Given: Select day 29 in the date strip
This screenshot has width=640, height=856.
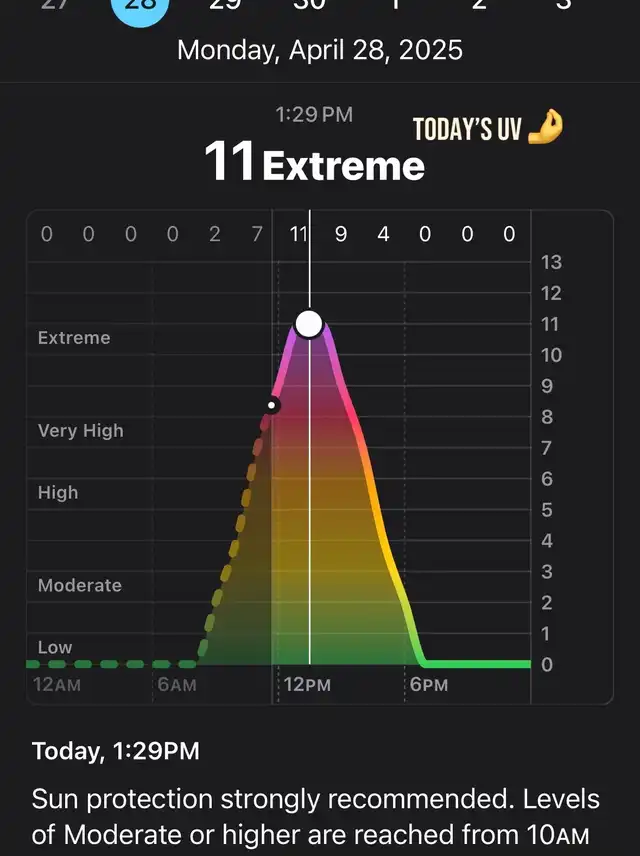Looking at the screenshot, I should pos(225,5).
